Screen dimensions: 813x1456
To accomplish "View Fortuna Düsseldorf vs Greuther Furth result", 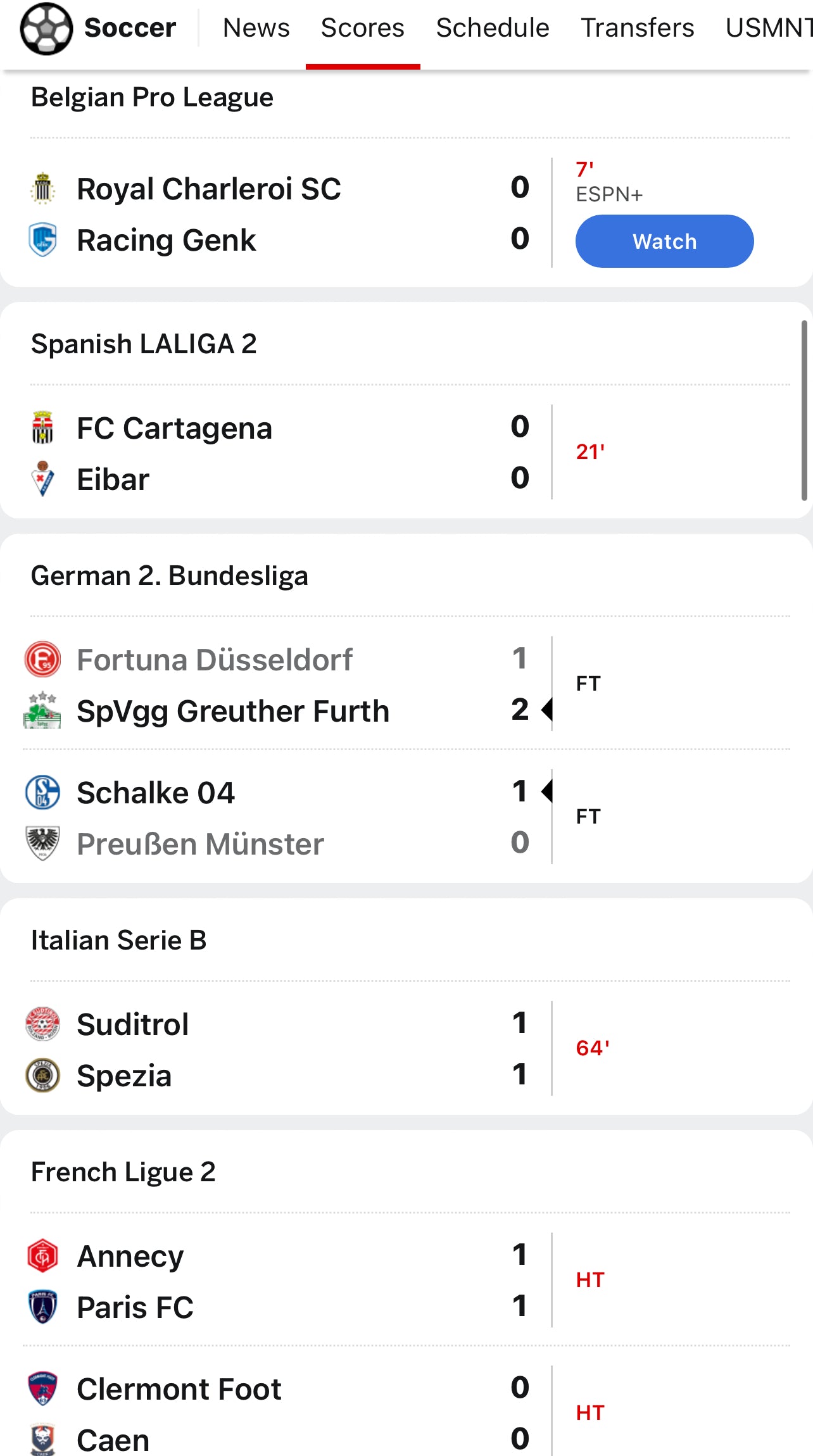I will [406, 684].
